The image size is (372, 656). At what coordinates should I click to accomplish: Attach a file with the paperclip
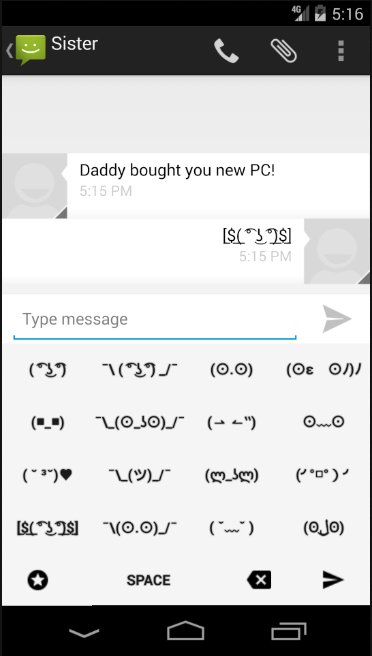[284, 51]
